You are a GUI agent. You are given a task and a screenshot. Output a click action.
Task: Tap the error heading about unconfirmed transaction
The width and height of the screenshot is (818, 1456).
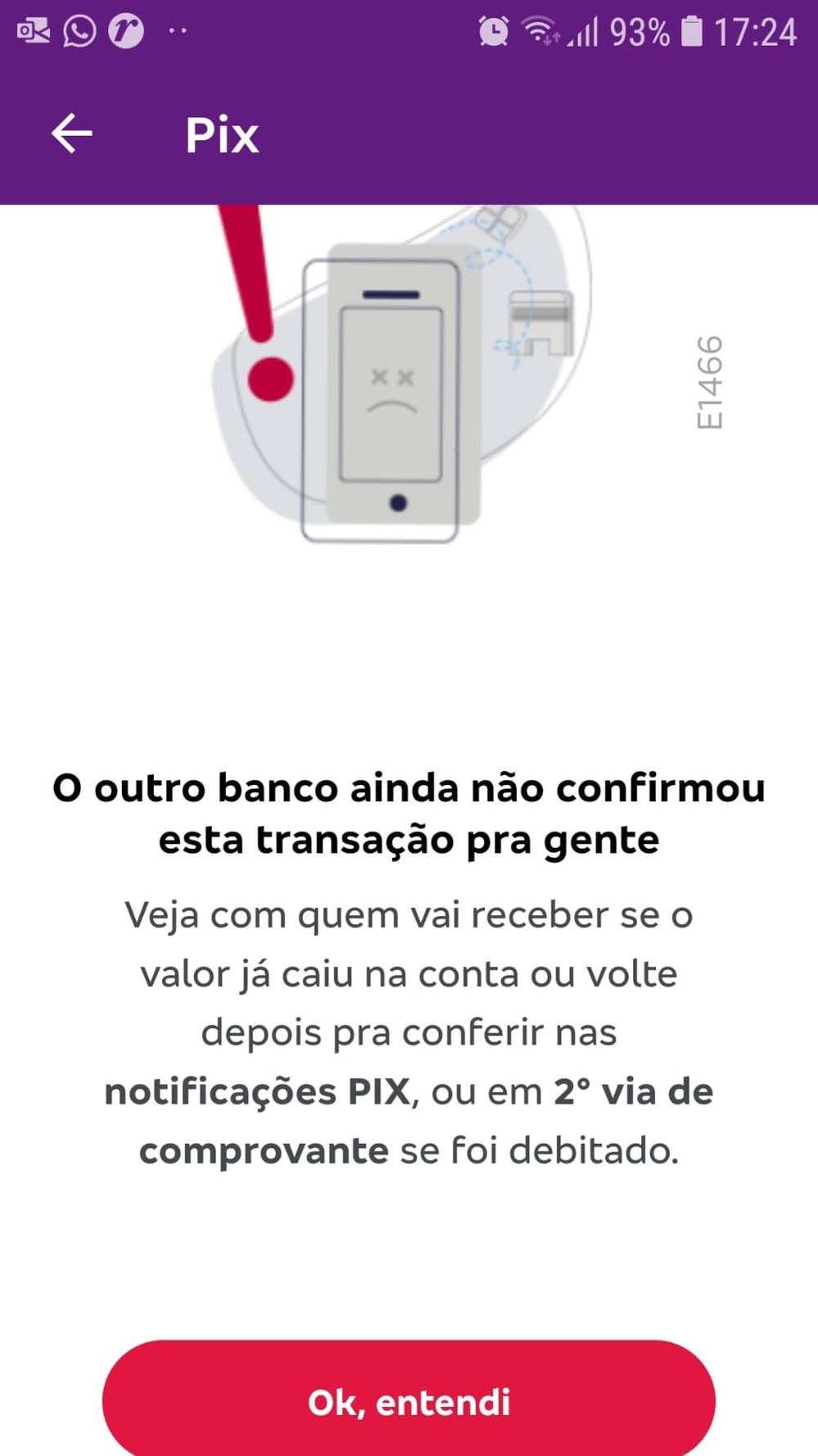pyautogui.click(x=407, y=814)
